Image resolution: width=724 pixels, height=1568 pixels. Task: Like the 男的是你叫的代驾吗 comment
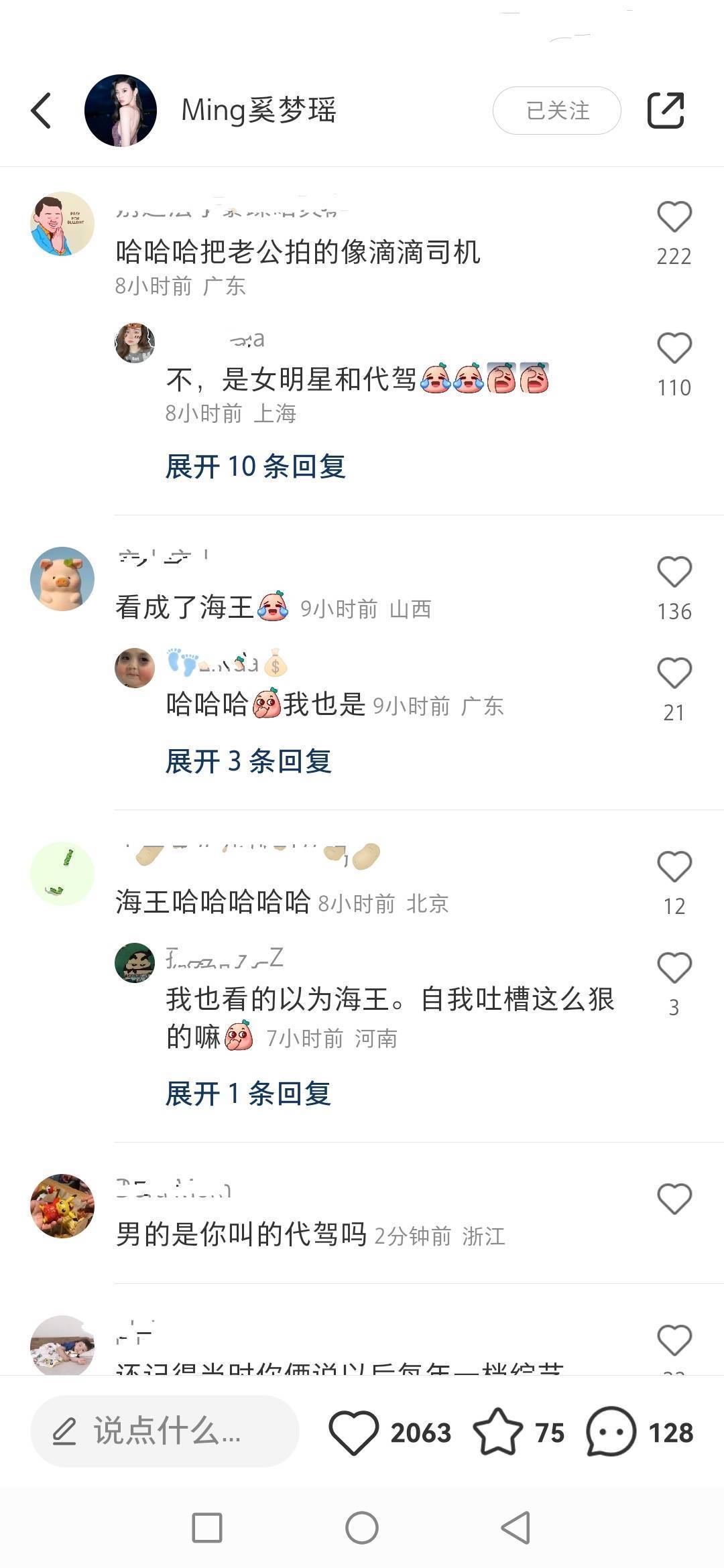[674, 1199]
